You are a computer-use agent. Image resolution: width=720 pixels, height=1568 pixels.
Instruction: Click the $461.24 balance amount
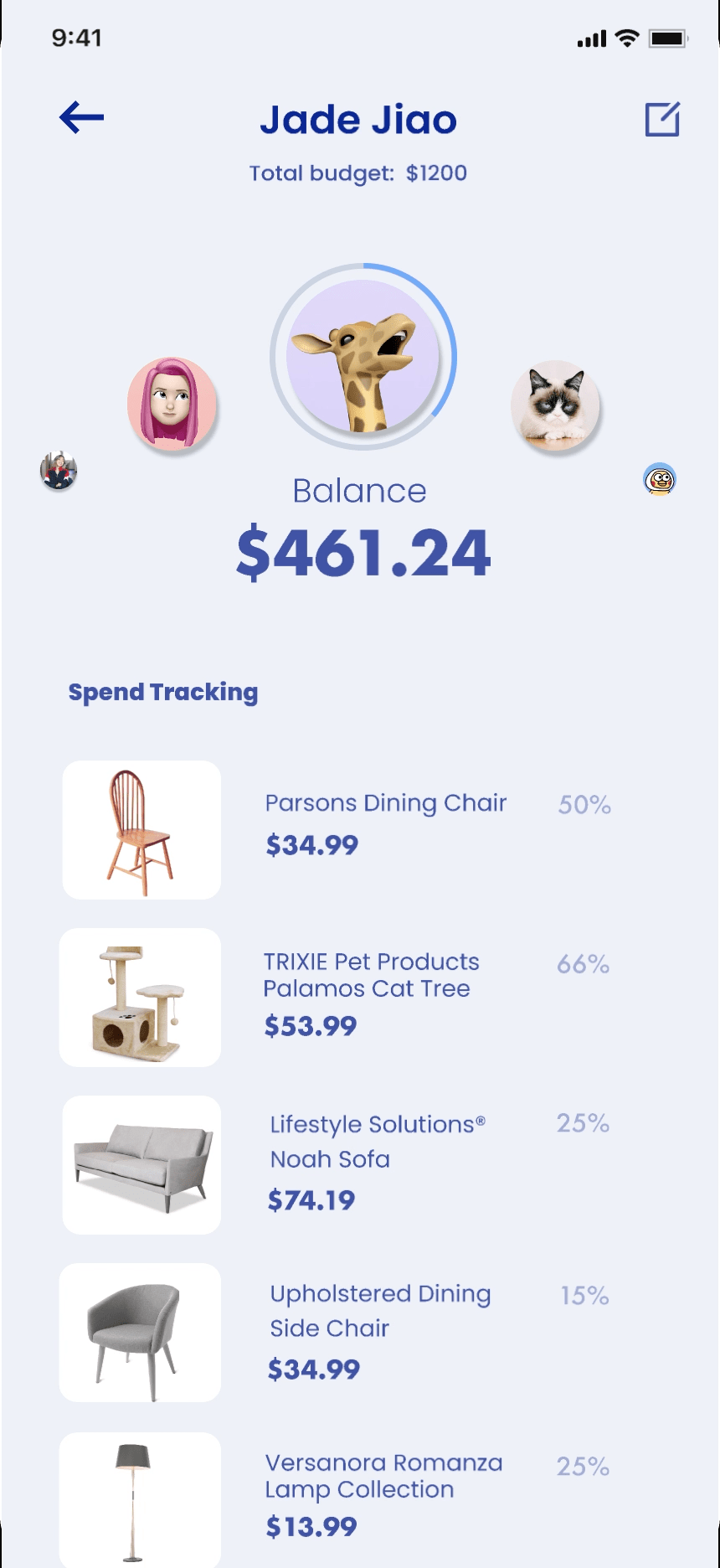click(360, 551)
